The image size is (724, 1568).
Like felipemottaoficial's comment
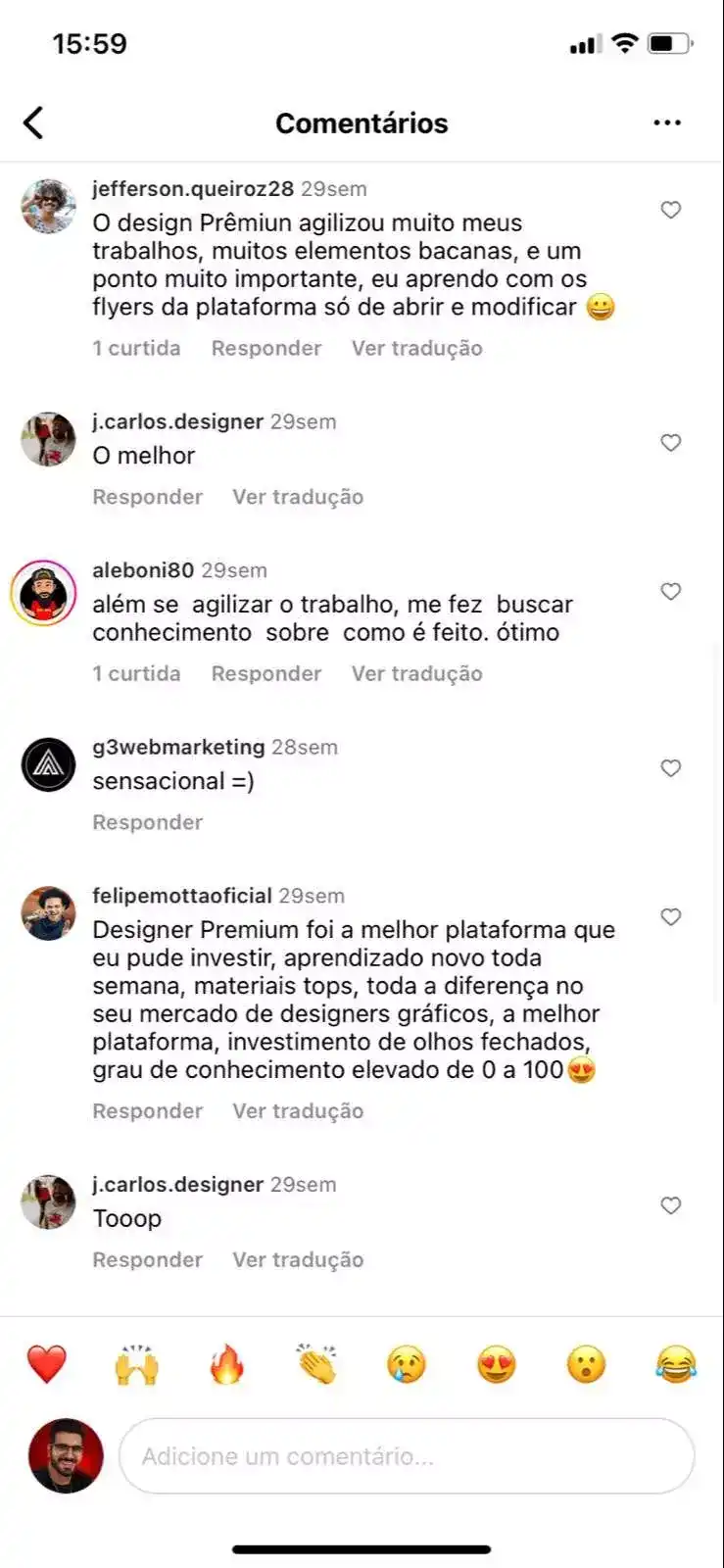[x=670, y=917]
